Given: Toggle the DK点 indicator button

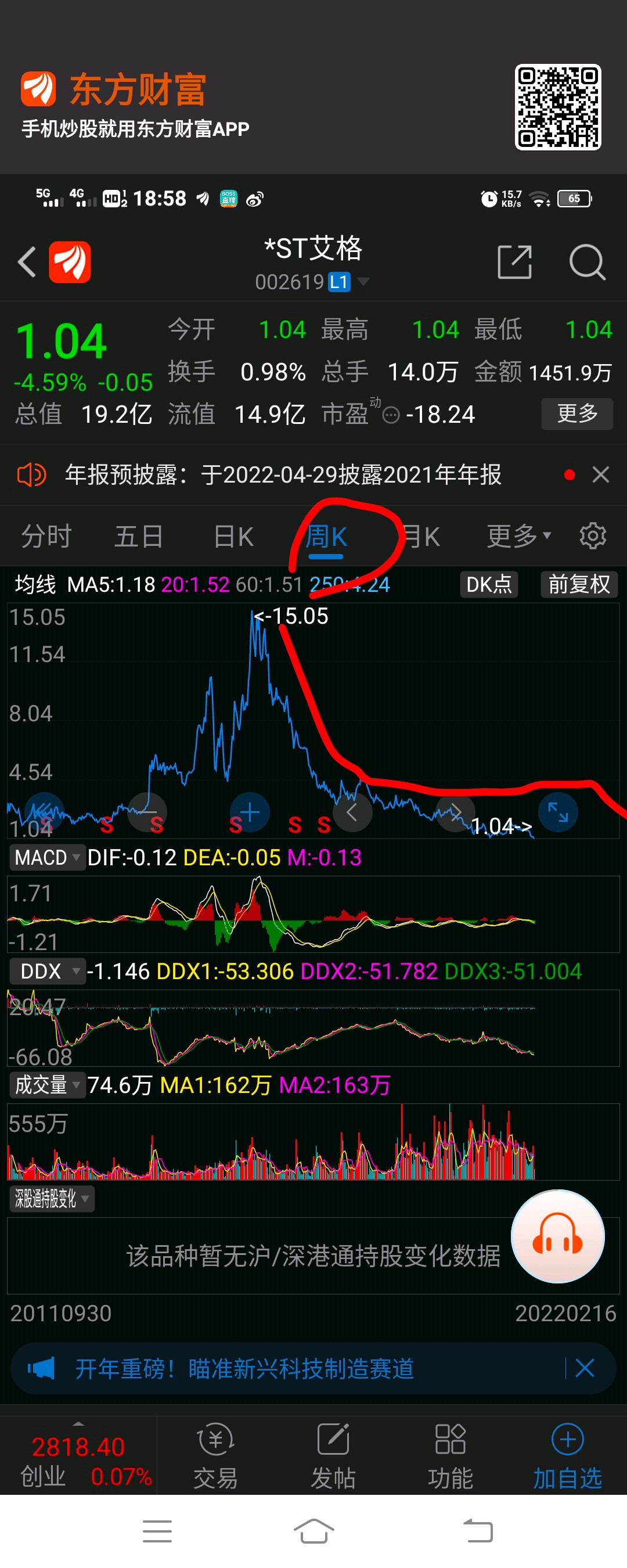Looking at the screenshot, I should pyautogui.click(x=489, y=584).
